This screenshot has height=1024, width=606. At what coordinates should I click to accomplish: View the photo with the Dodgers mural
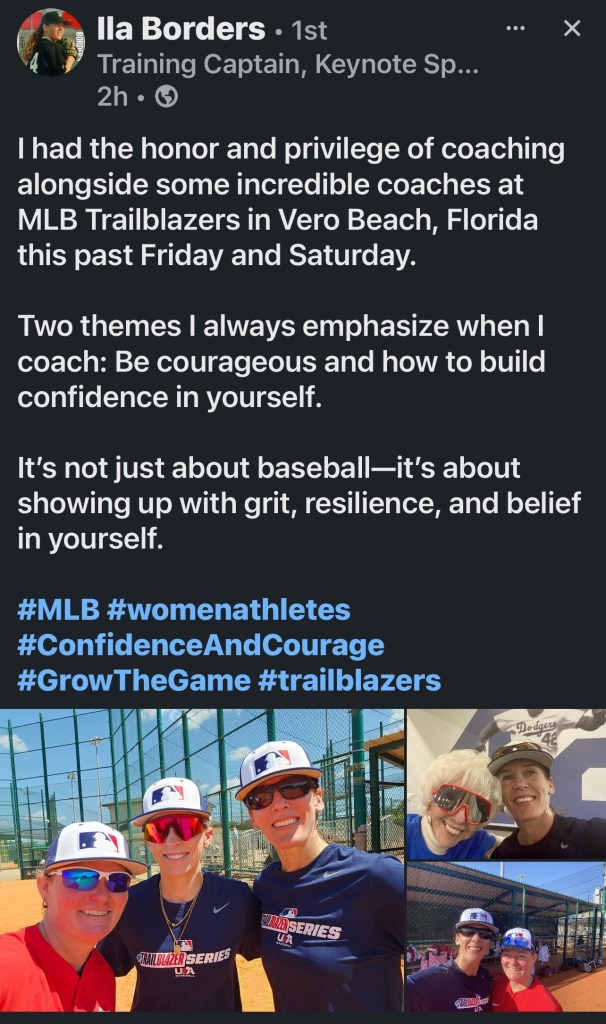pyautogui.click(x=506, y=784)
